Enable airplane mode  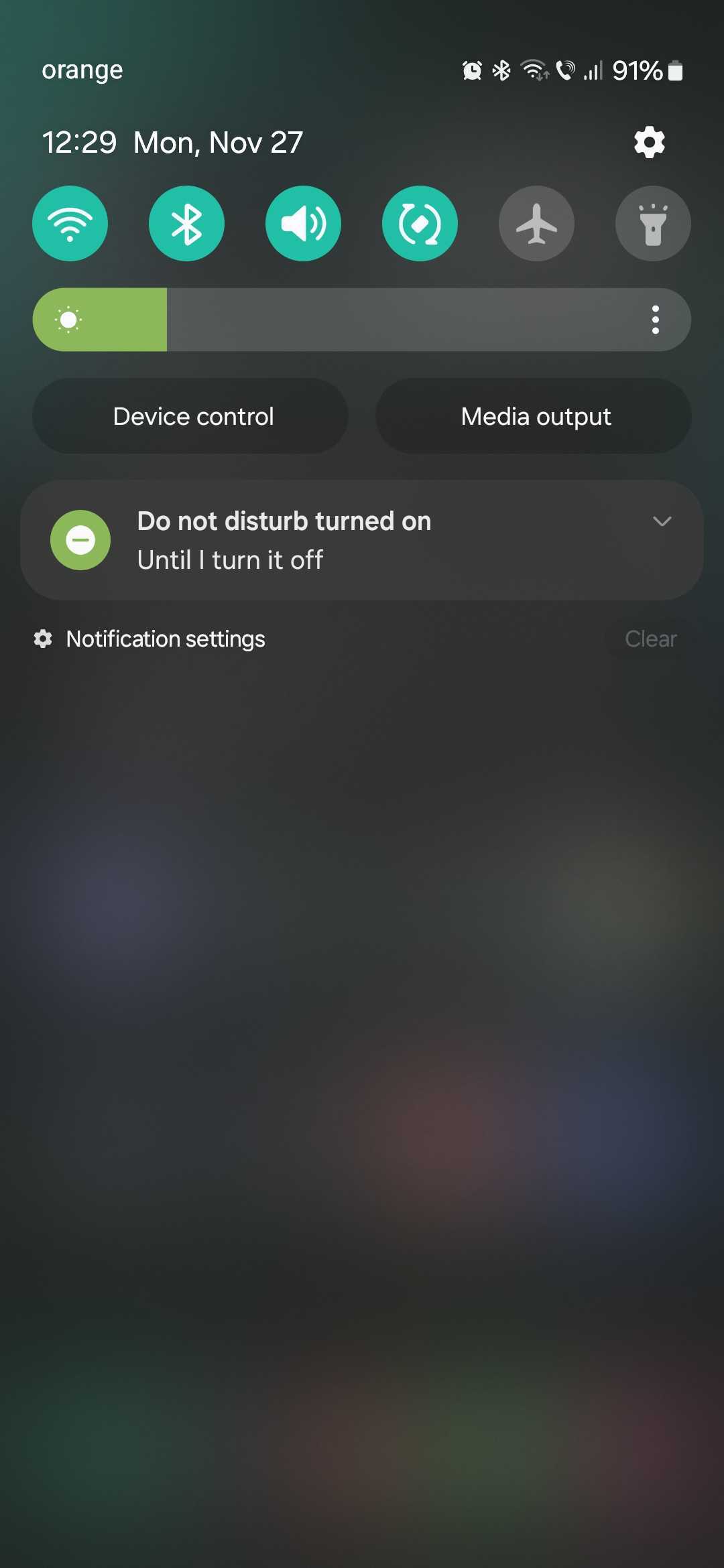[x=536, y=224]
